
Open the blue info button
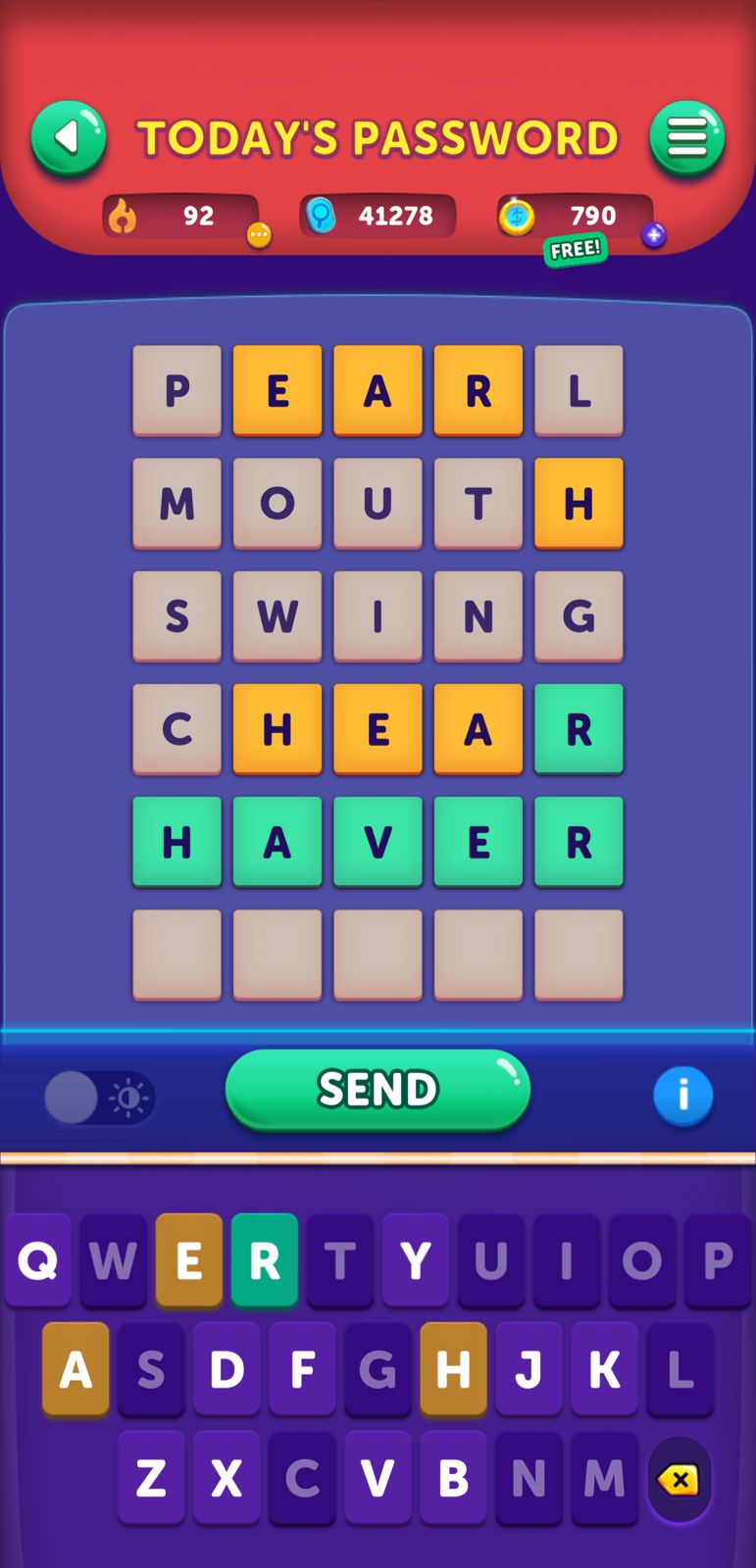point(682,1095)
